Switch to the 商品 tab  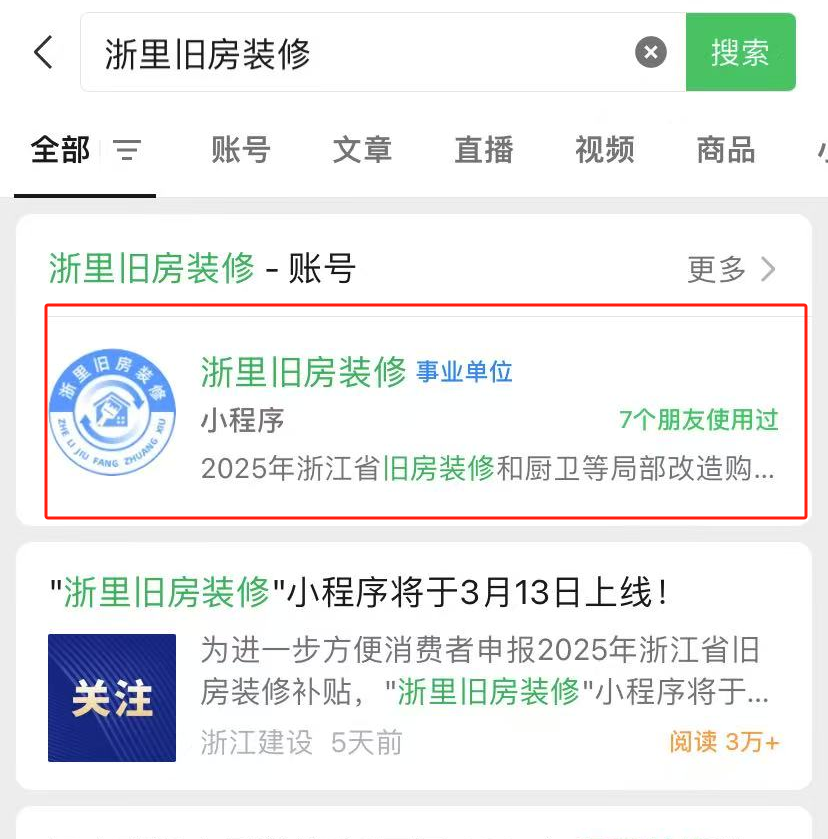[726, 150]
